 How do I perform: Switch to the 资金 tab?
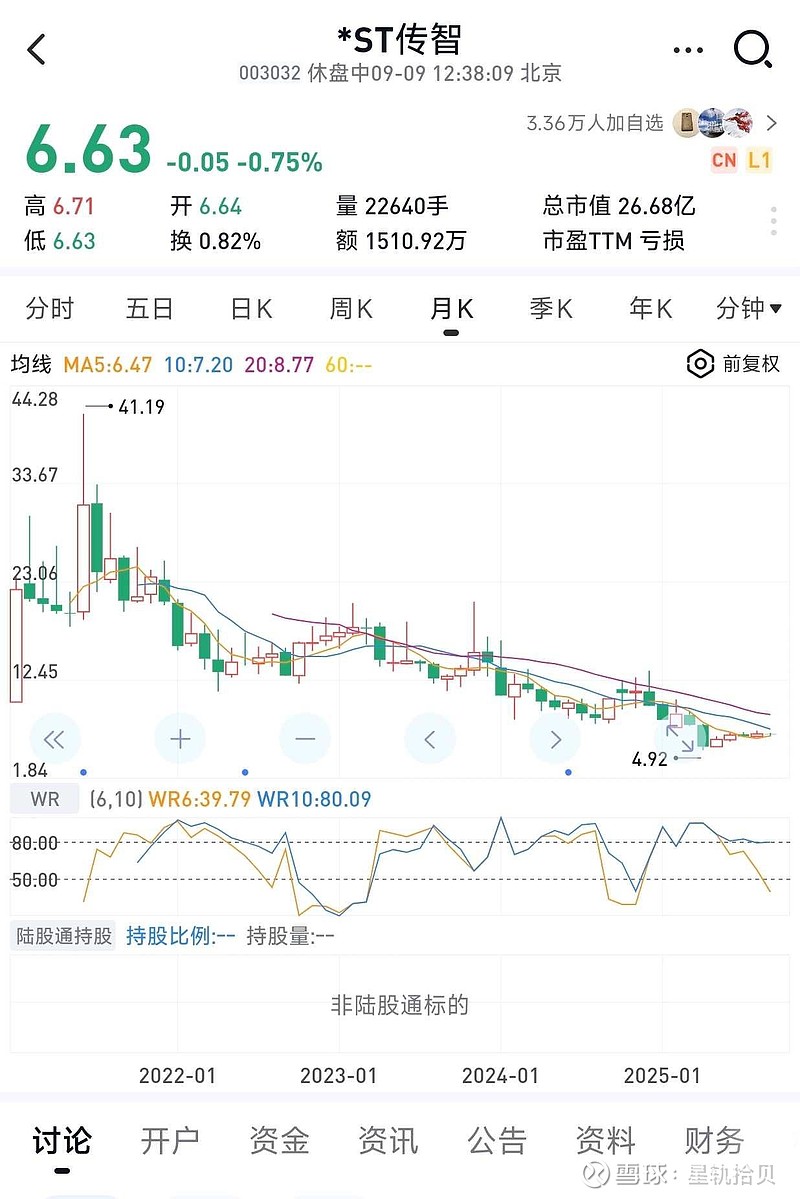279,1140
